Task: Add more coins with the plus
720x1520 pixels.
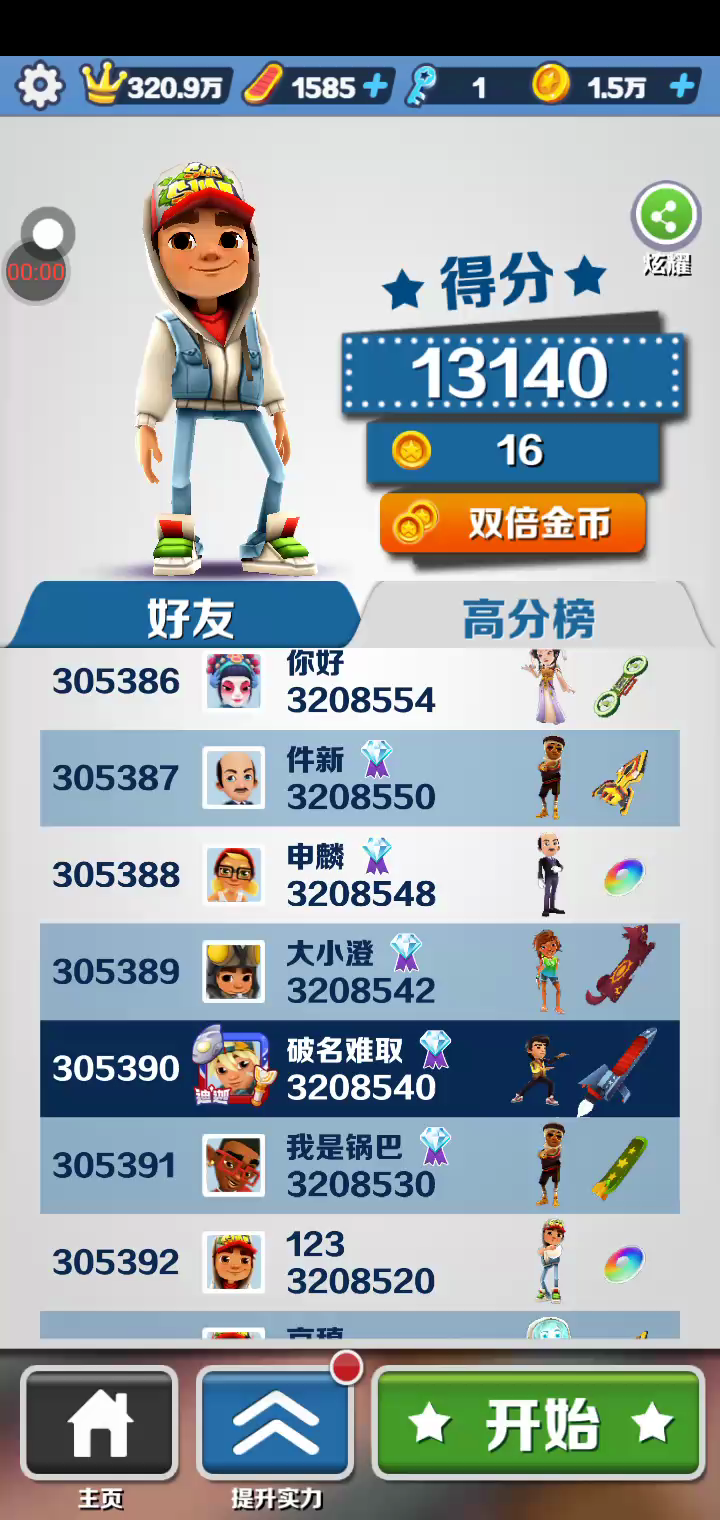Action: coord(682,87)
